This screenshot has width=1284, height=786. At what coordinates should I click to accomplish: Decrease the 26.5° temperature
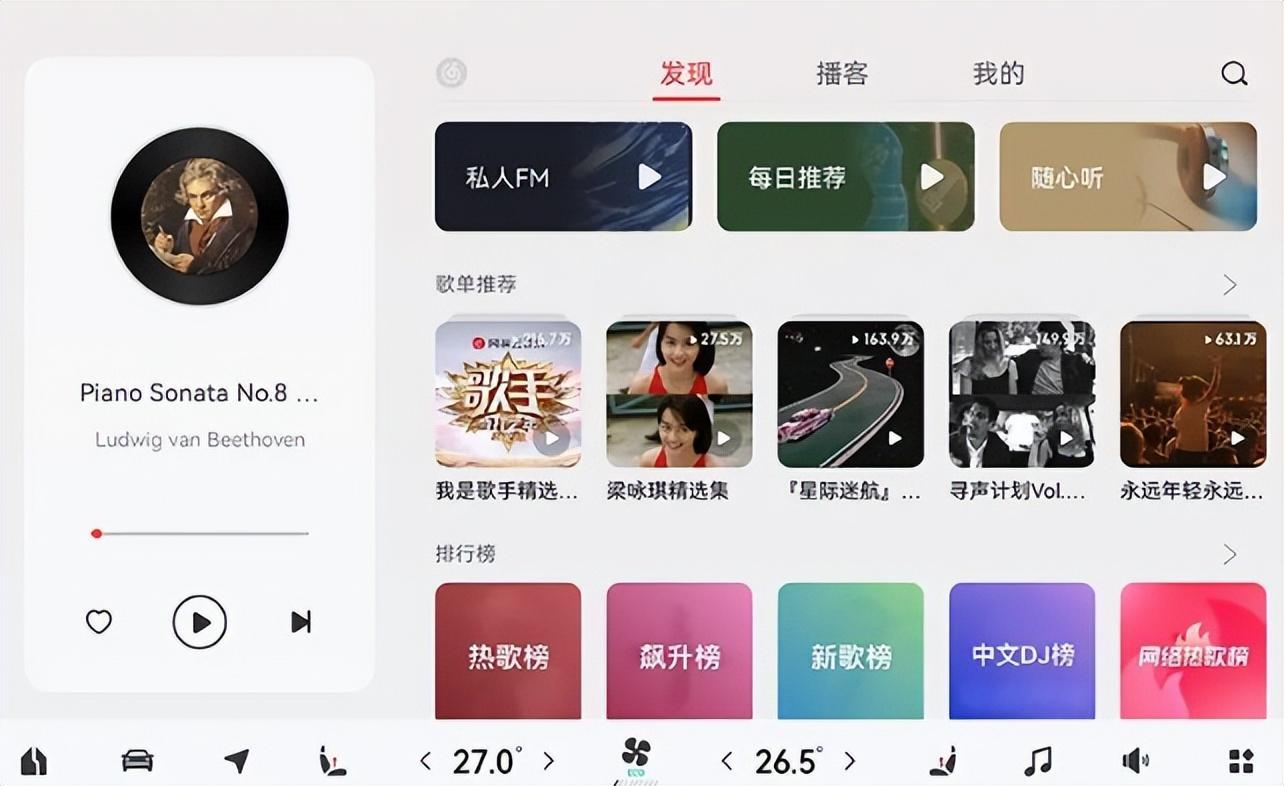[727, 761]
